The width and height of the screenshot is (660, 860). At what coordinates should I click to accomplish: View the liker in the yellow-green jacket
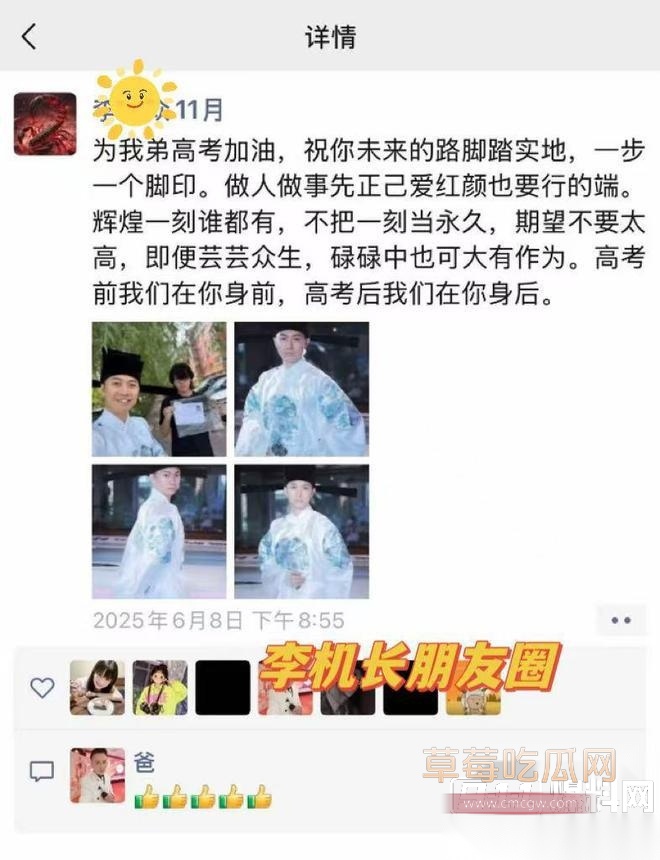click(160, 688)
